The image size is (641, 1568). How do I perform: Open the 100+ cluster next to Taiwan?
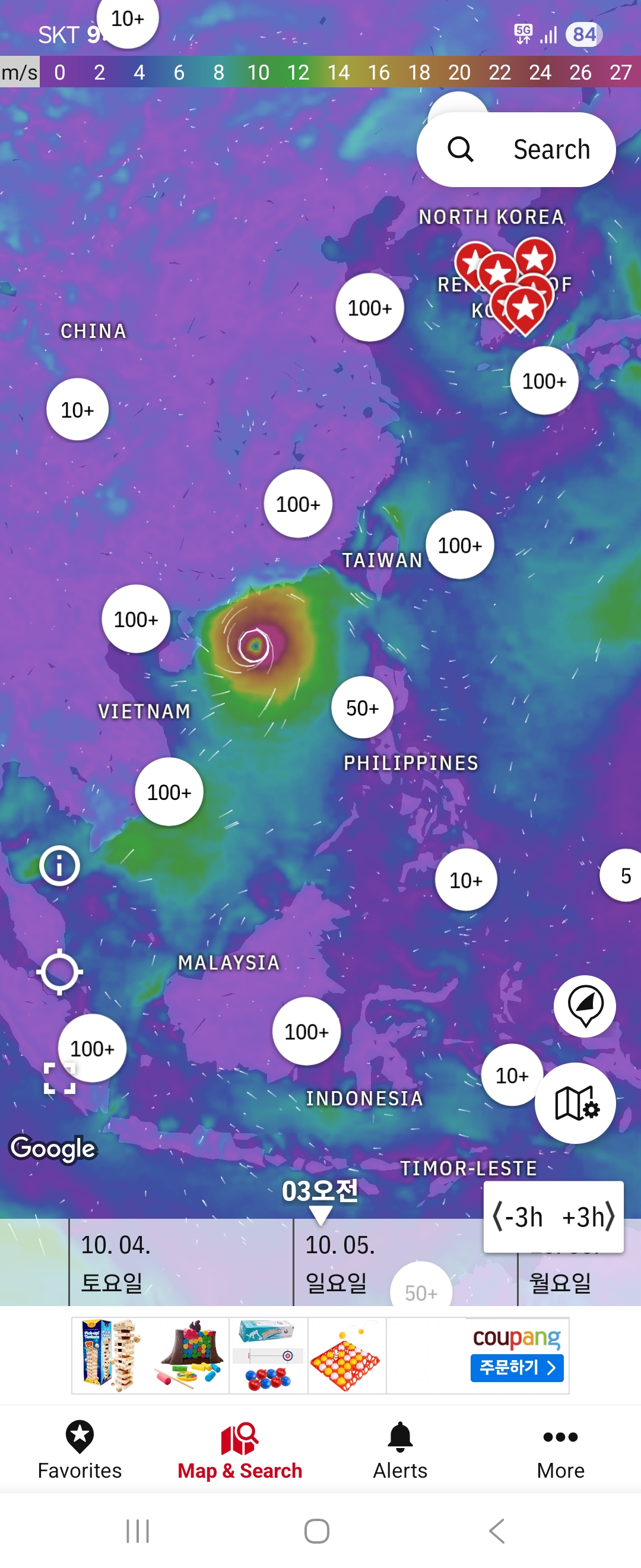[x=460, y=545]
